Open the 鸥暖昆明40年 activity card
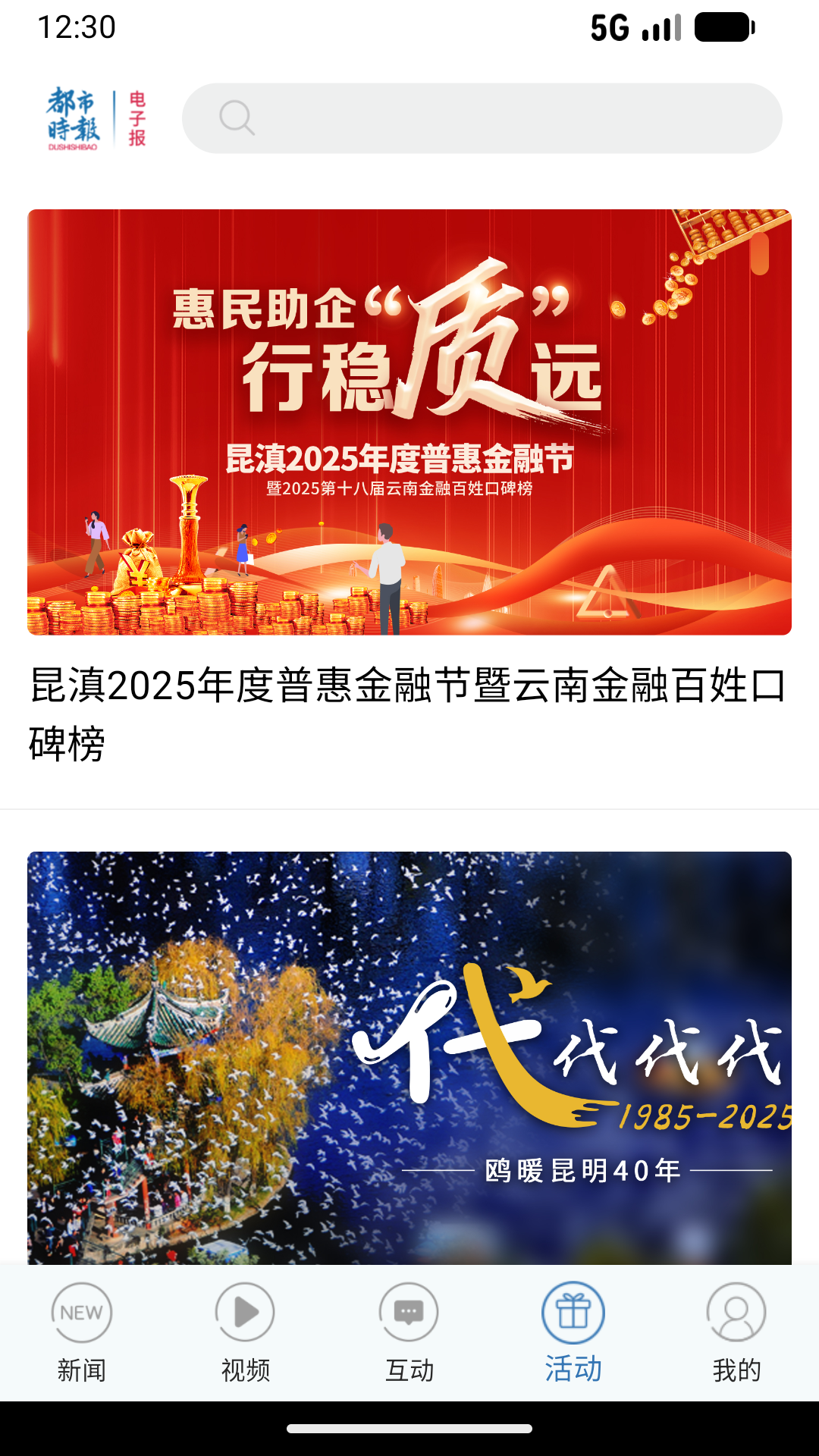Image resolution: width=819 pixels, height=1456 pixels. 409,1057
